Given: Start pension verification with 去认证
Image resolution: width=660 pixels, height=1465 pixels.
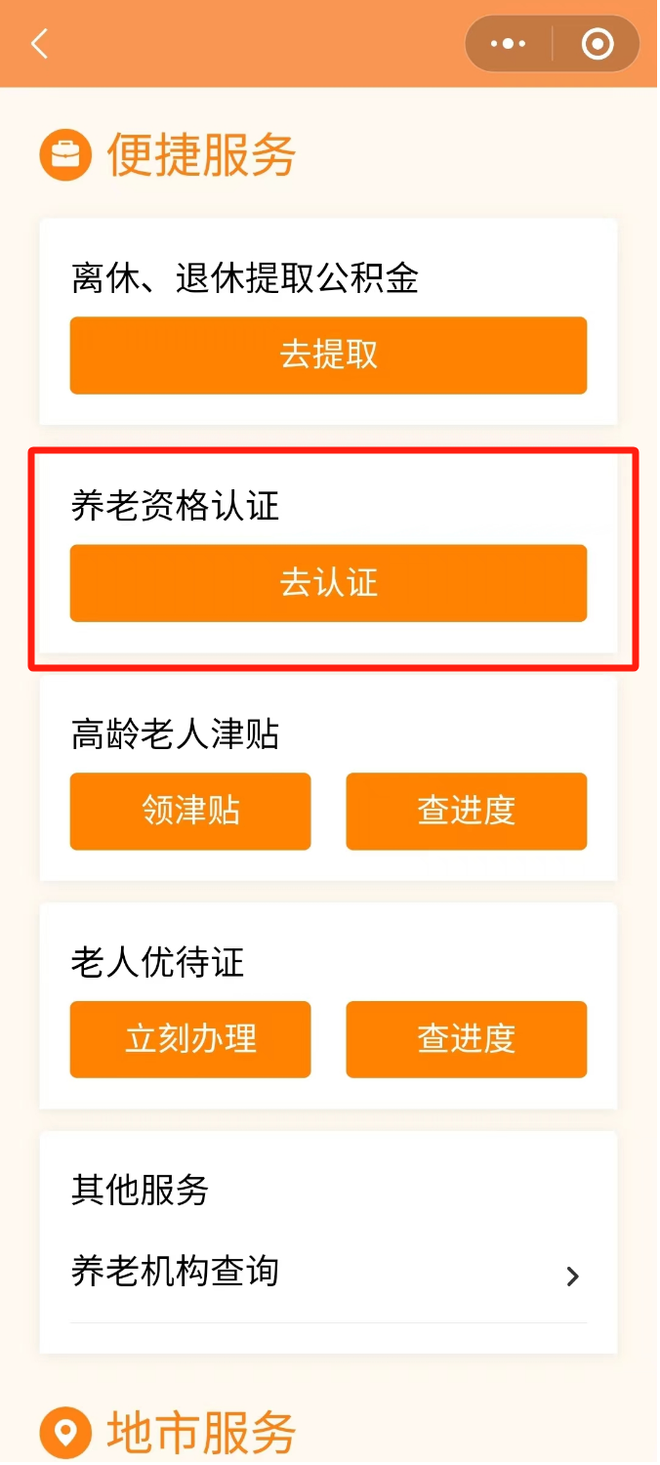Looking at the screenshot, I should 328,584.
